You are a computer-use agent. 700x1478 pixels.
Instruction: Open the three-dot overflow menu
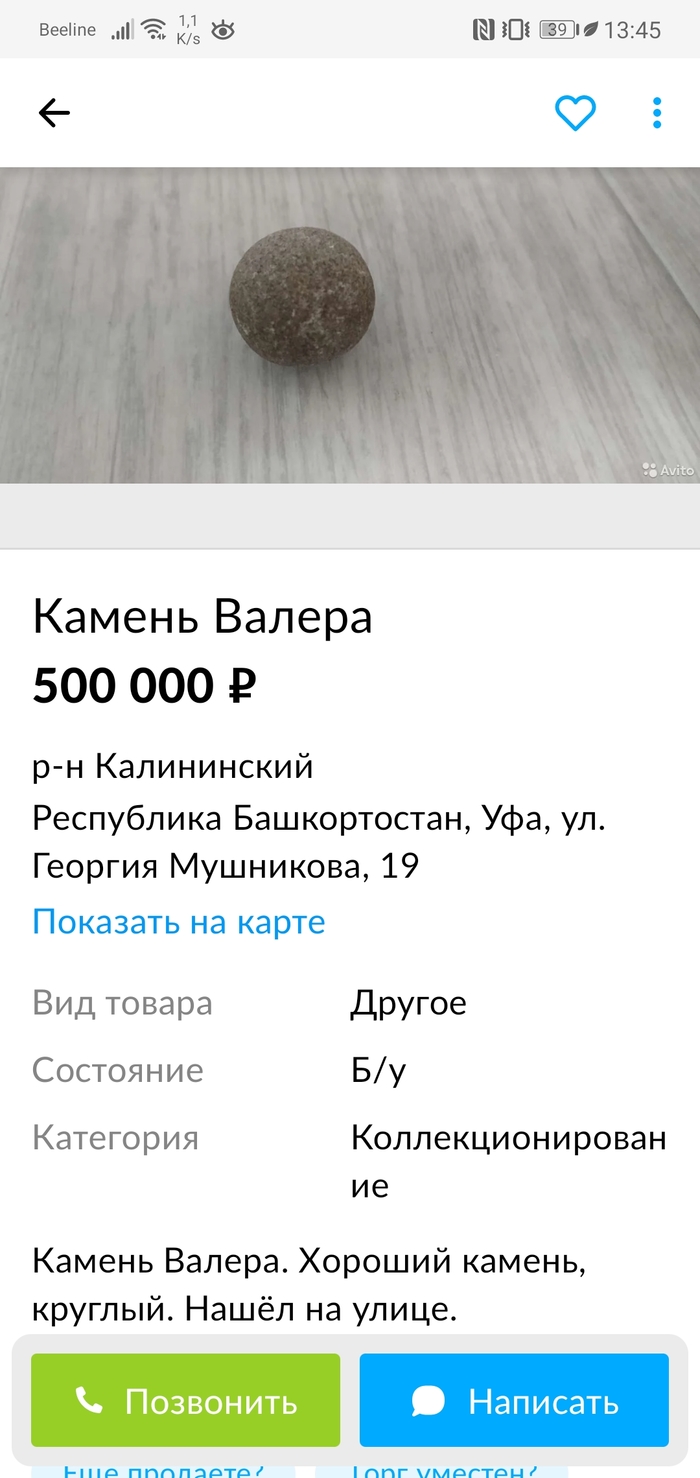657,113
